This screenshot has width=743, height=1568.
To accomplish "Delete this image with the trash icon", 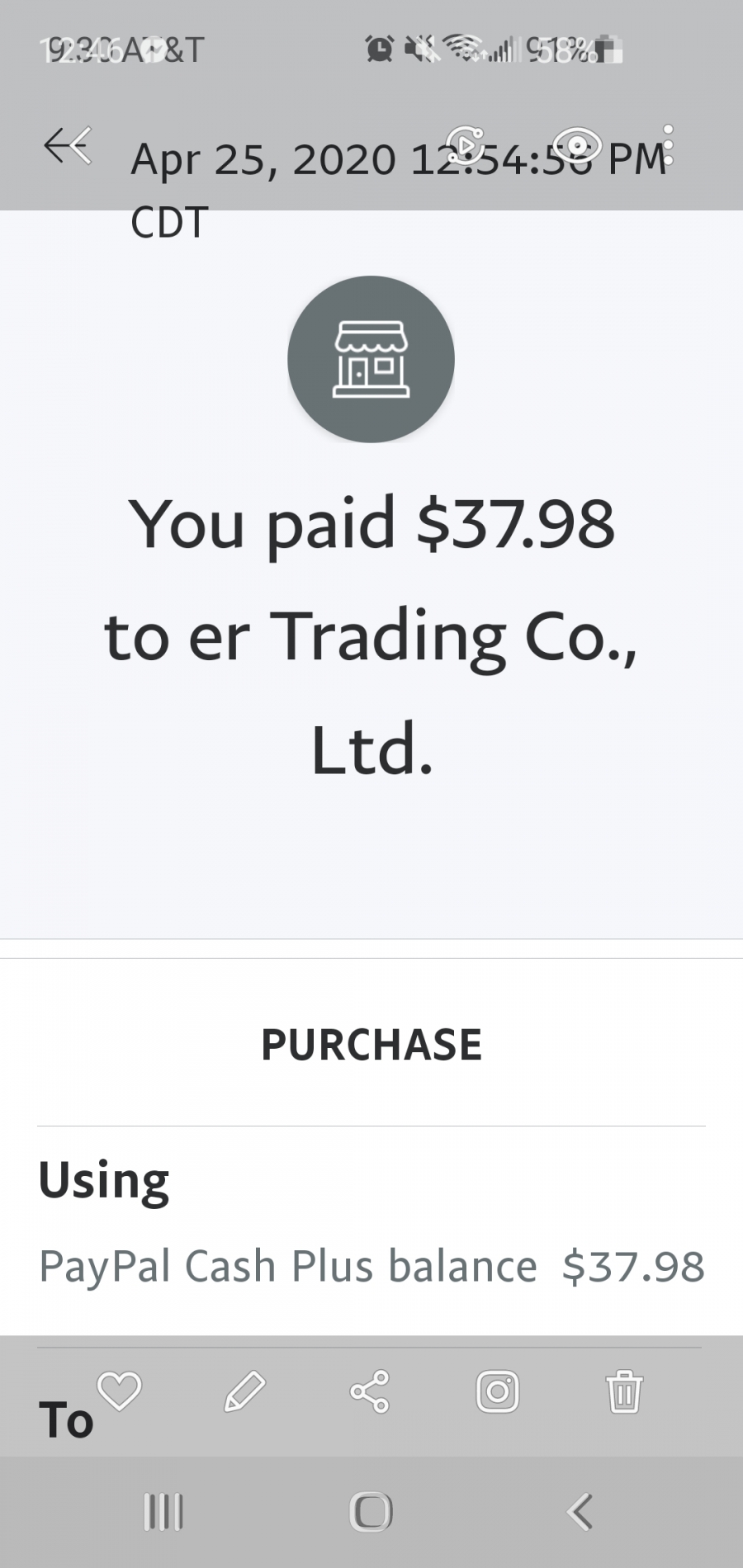I will pyautogui.click(x=624, y=1391).
